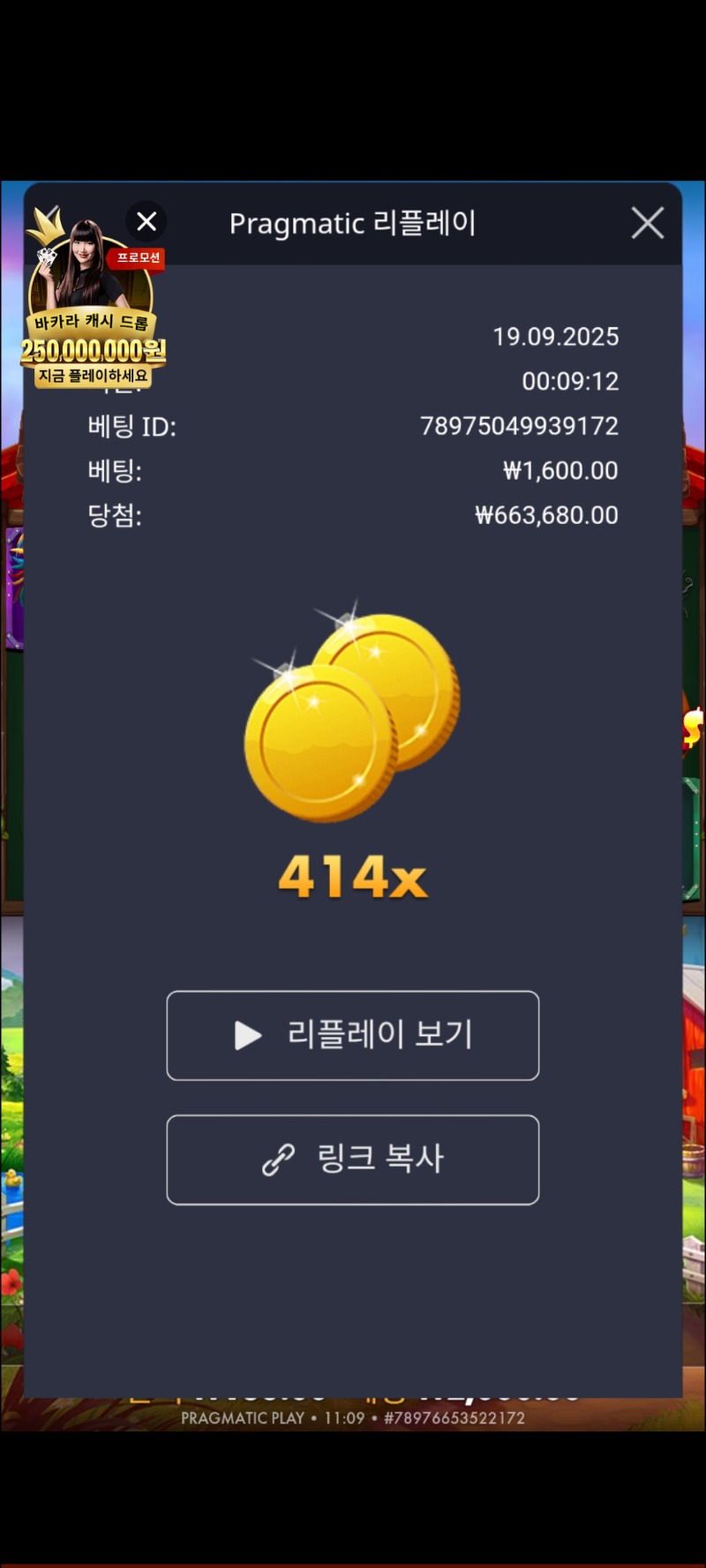Tap 리플레이 보기 to watch replay
This screenshot has height=1568, width=706.
pyautogui.click(x=353, y=1035)
